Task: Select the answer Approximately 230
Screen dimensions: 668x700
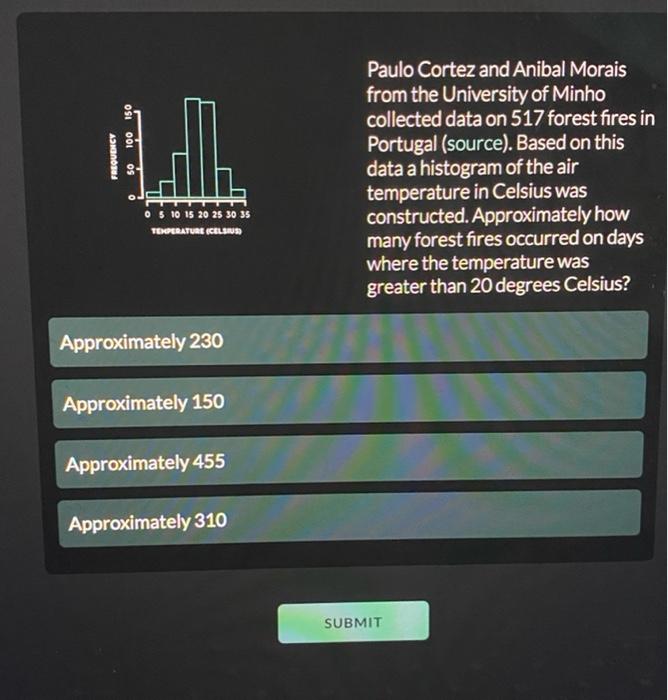Action: [x=348, y=342]
